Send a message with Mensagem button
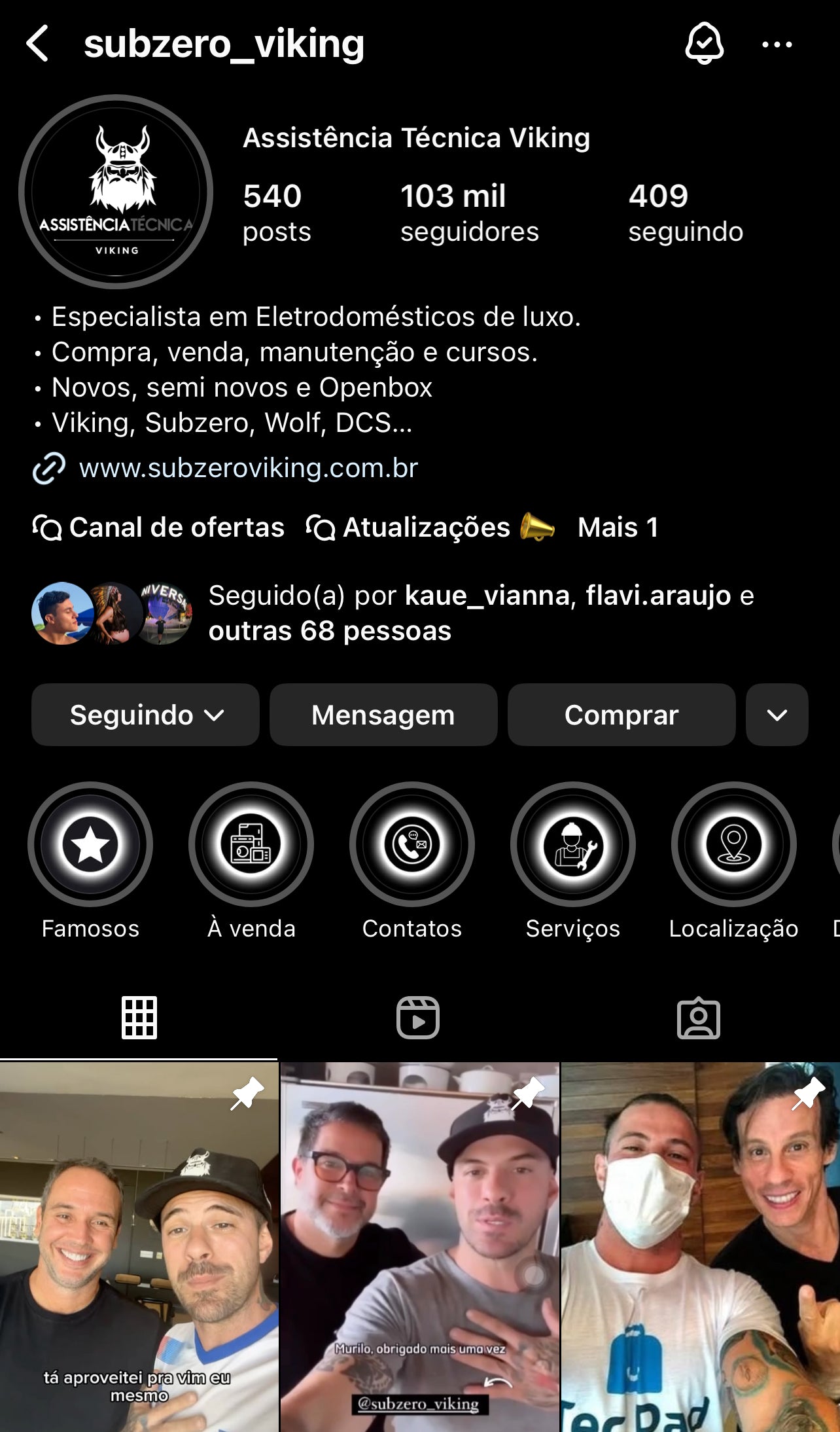Screen dimensions: 840x1432 tap(383, 715)
